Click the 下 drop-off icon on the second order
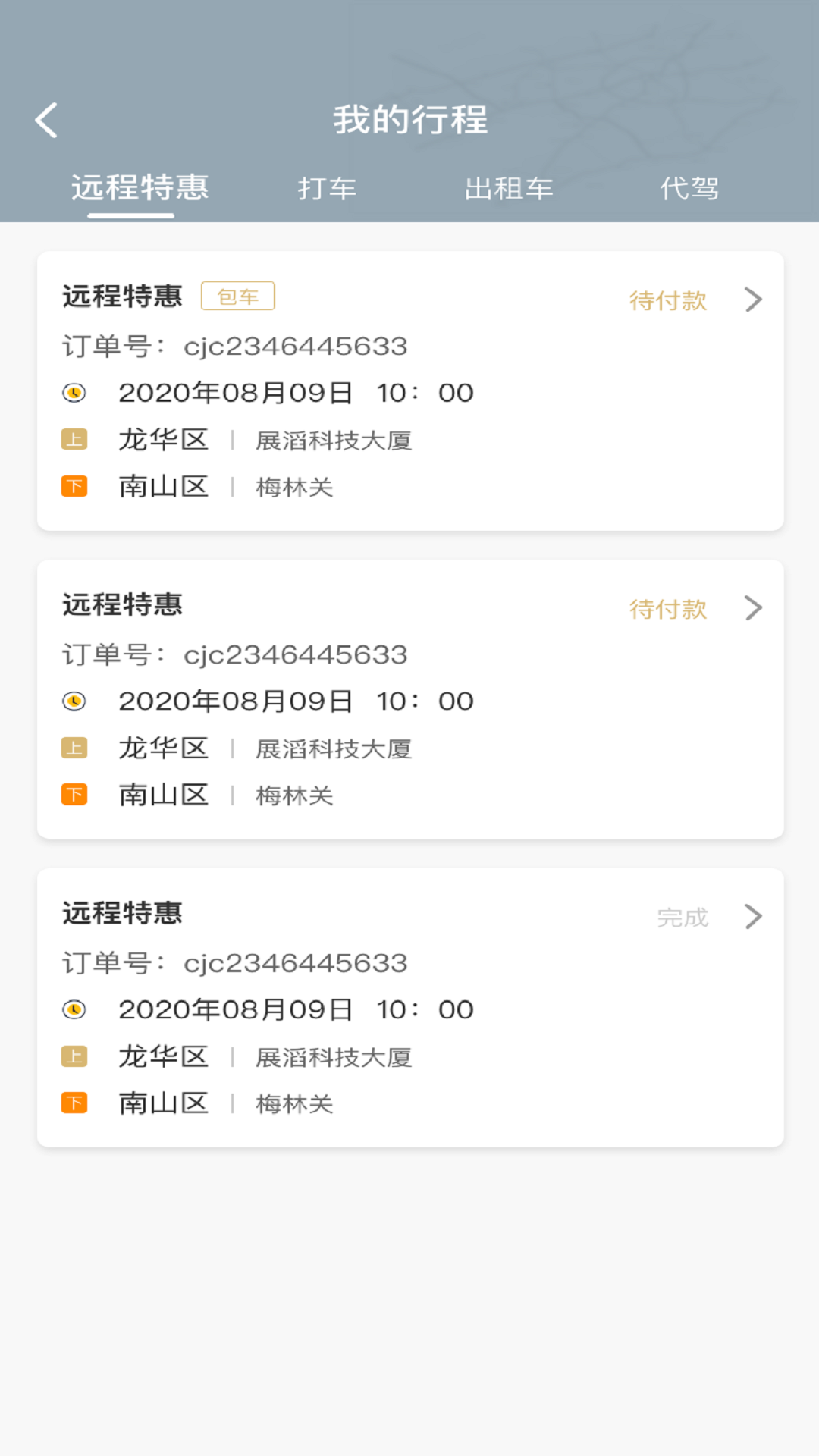Screen dimensions: 819x1456 pos(73,794)
